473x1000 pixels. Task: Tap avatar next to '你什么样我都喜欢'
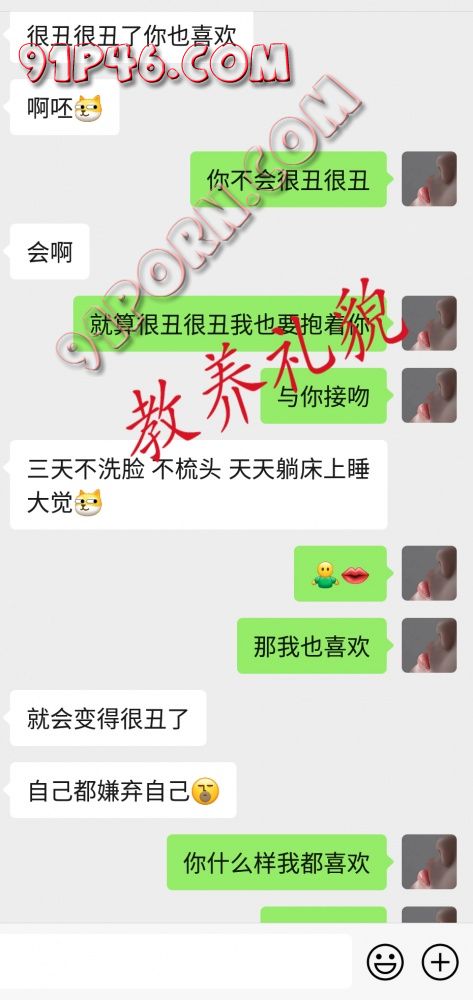[x=429, y=862]
